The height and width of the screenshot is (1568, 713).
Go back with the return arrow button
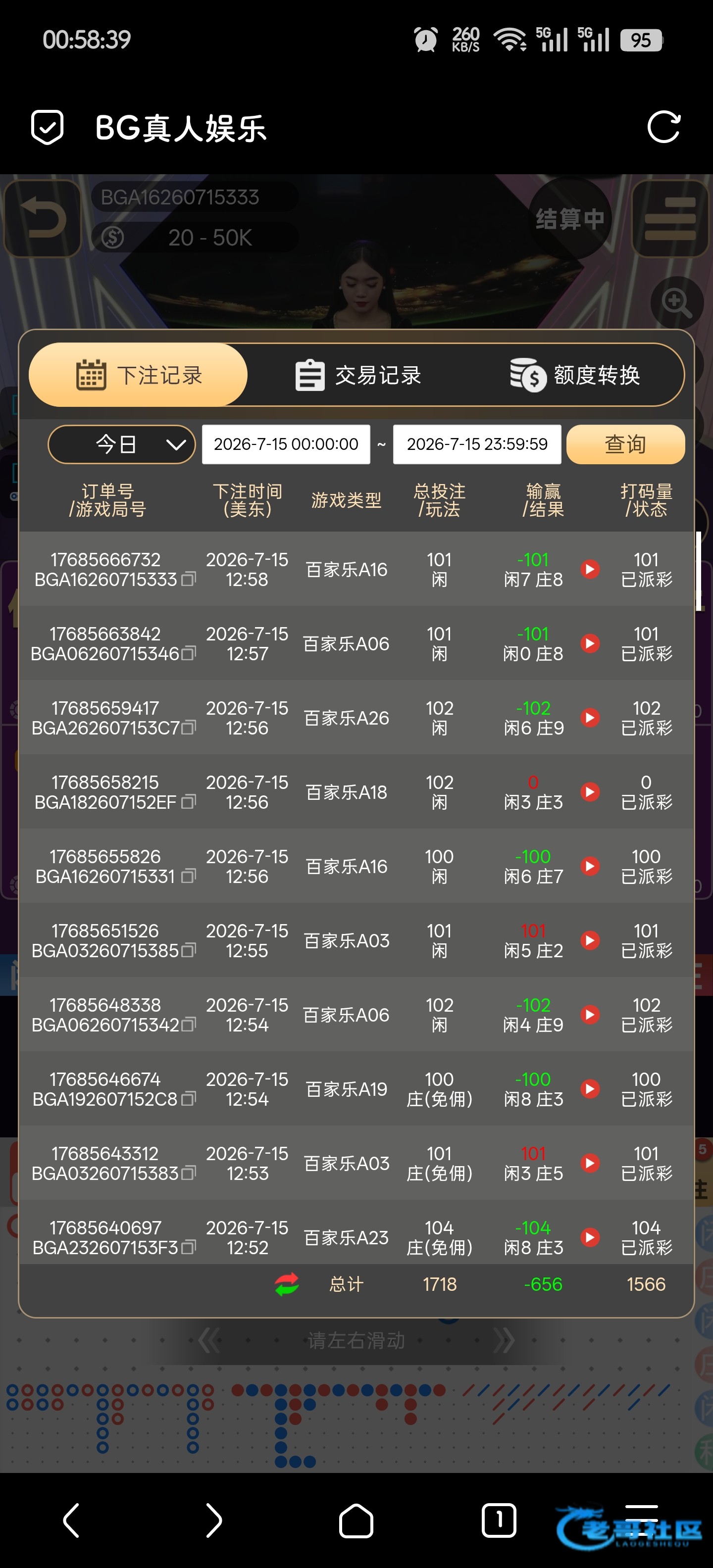coord(43,219)
